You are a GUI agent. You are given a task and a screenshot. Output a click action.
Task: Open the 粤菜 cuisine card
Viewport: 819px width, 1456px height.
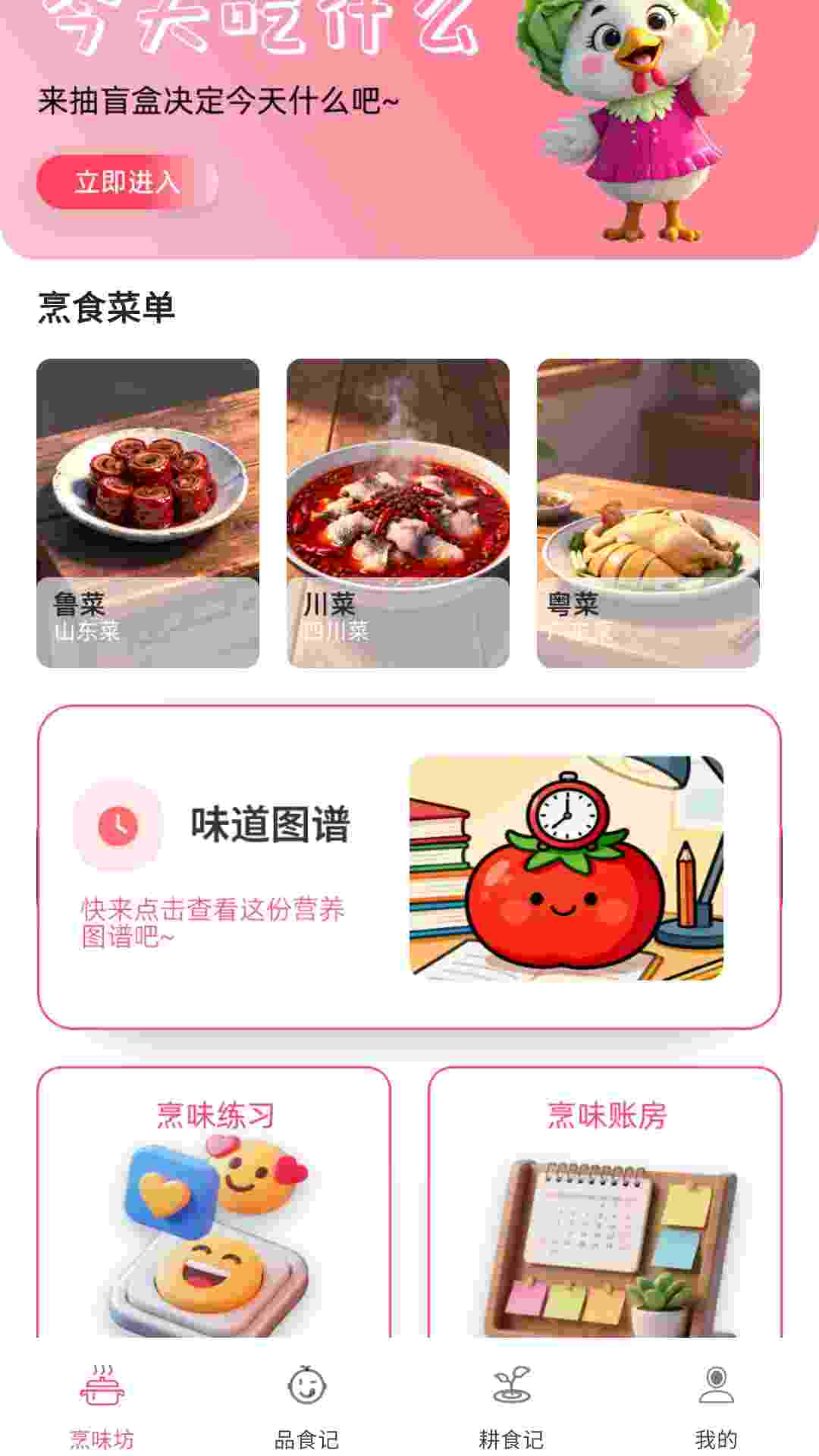tap(648, 513)
